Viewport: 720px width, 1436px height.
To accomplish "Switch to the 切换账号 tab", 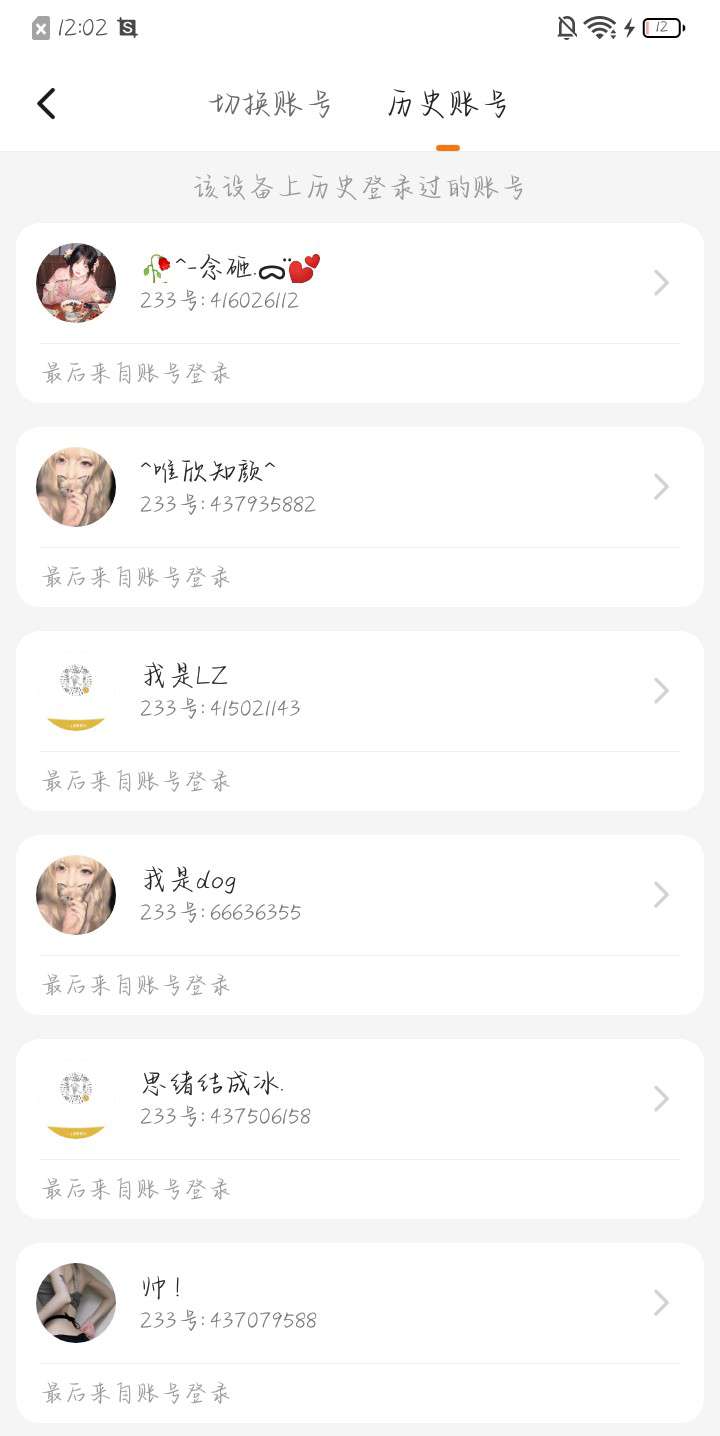I will [x=270, y=104].
